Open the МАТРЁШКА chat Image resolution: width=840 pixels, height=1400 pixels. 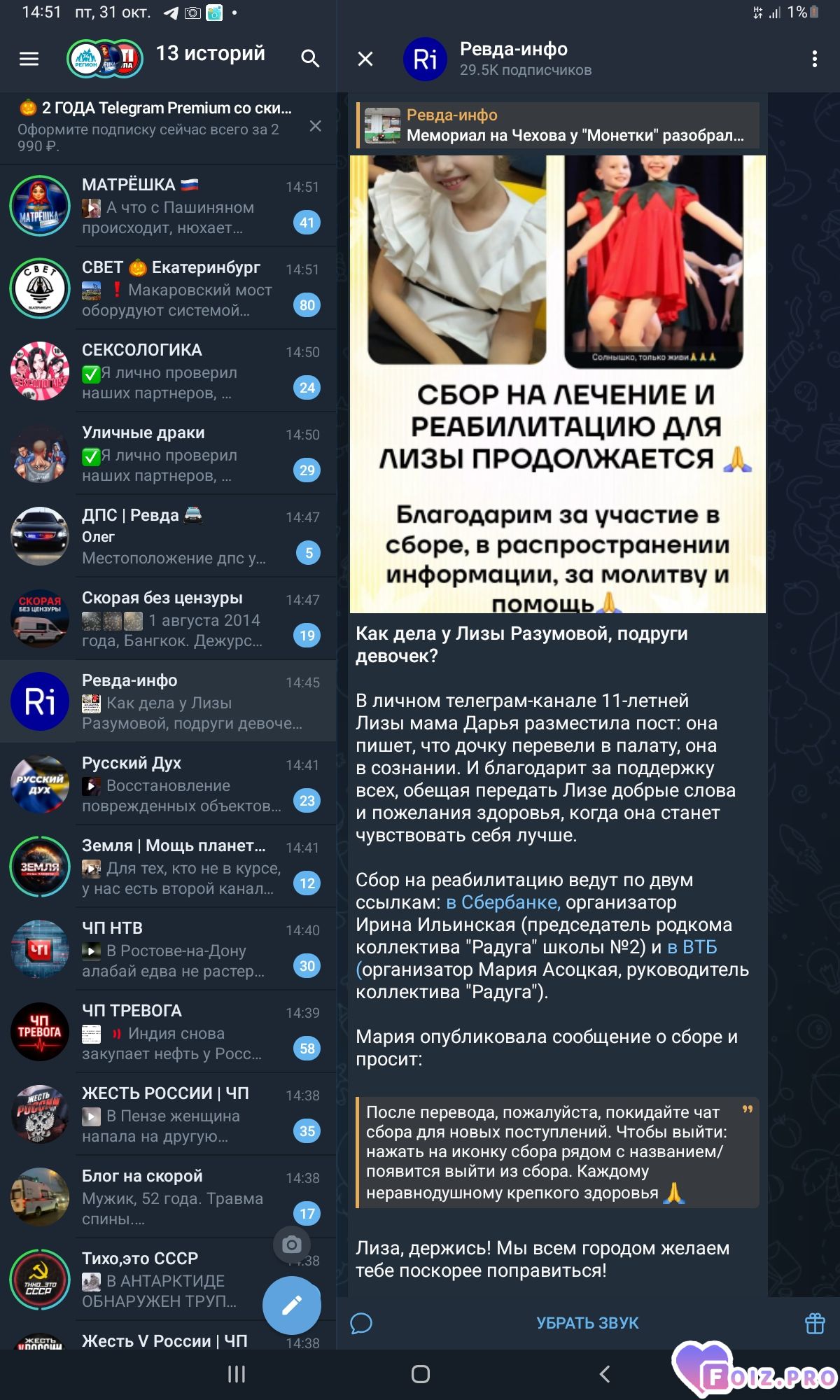click(168, 206)
